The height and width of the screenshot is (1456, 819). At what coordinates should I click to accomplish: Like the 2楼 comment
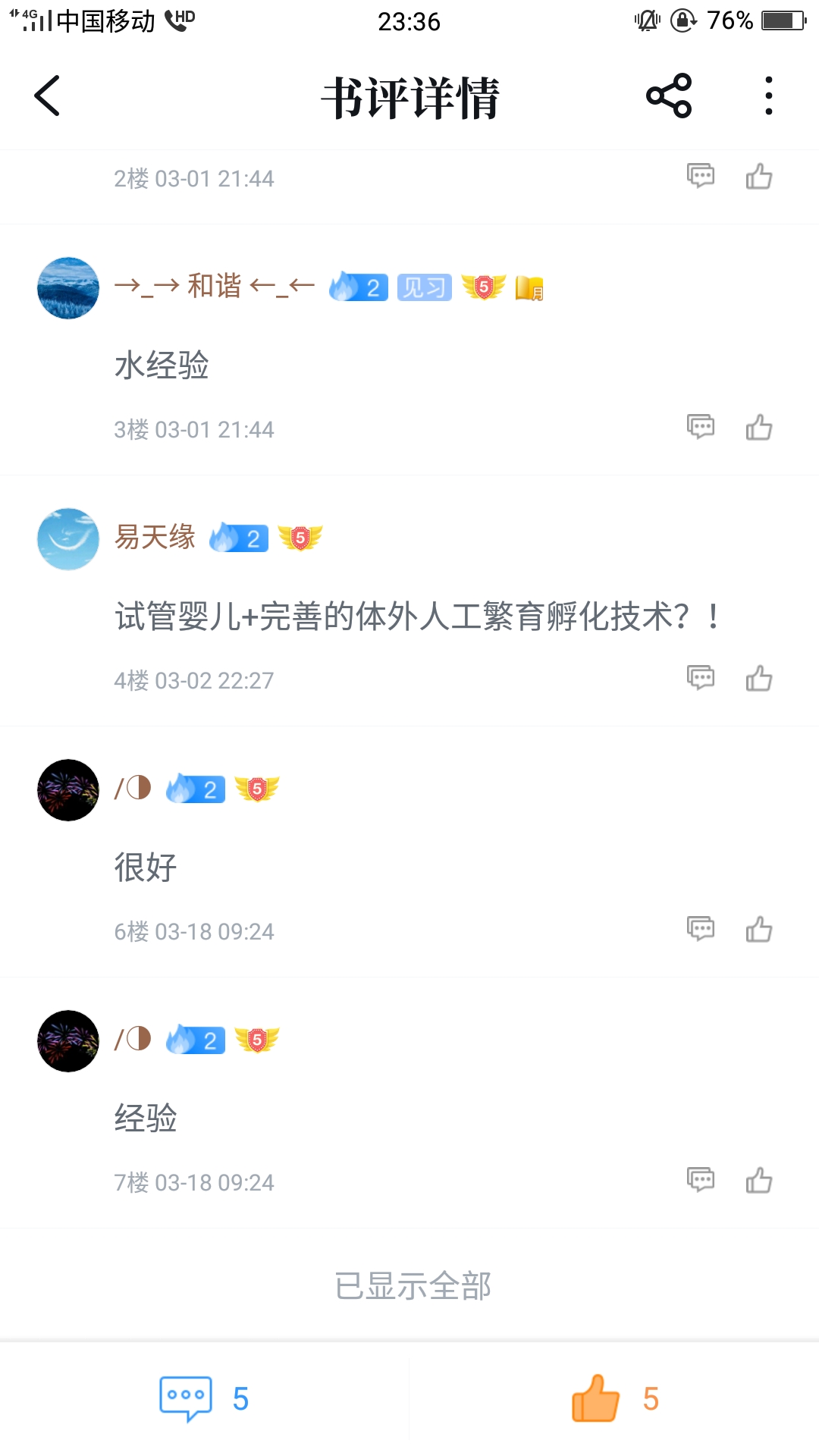[x=758, y=177]
